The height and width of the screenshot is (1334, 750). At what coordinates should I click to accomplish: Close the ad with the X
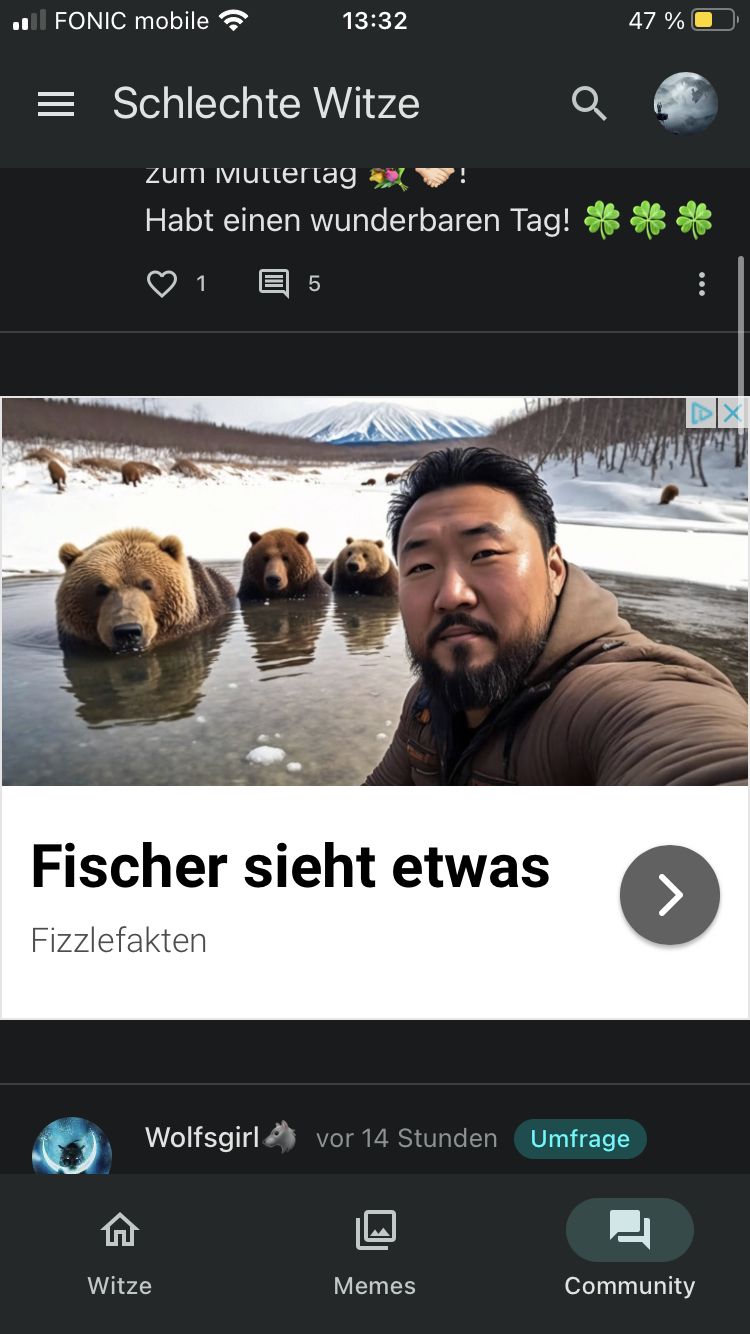[x=733, y=412]
